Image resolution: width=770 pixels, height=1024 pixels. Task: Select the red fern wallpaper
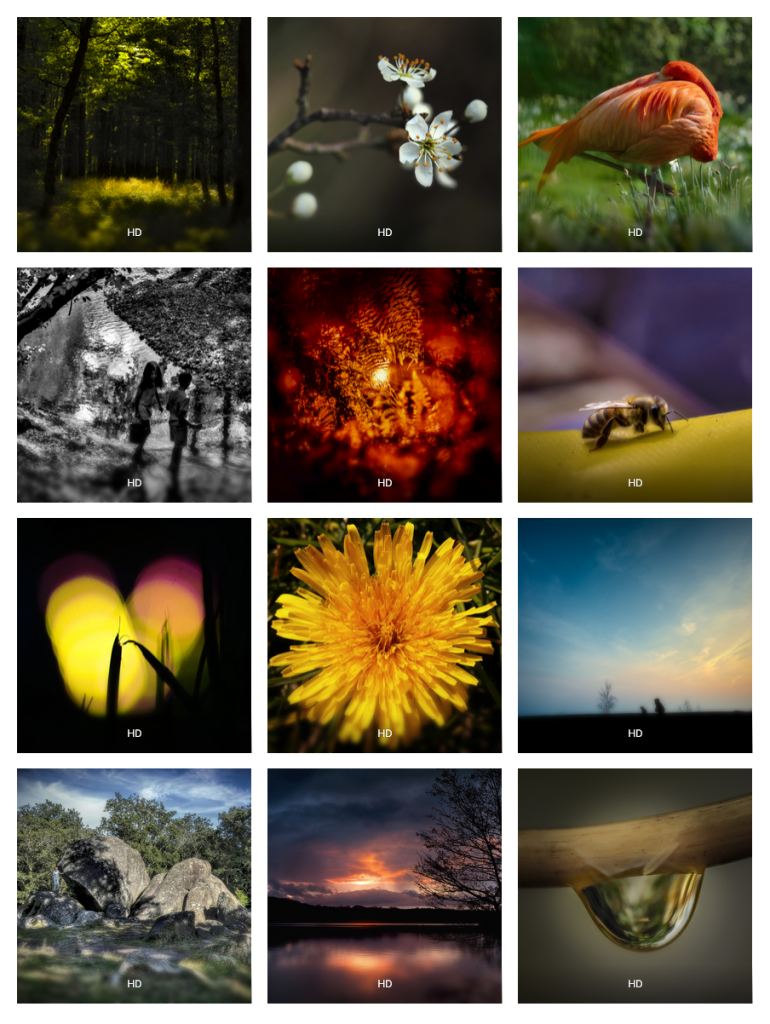tap(384, 384)
